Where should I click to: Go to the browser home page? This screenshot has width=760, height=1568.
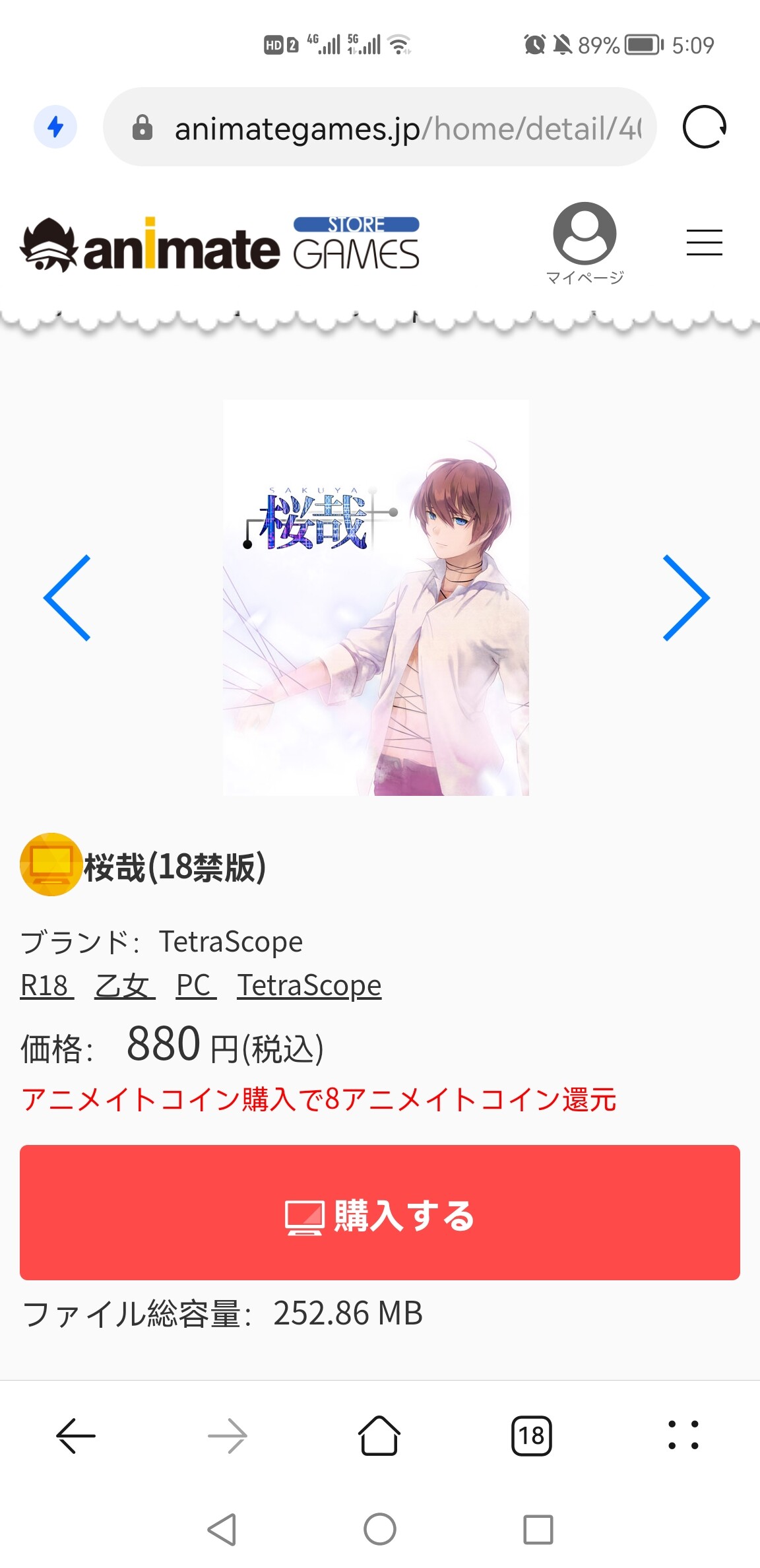click(379, 1436)
